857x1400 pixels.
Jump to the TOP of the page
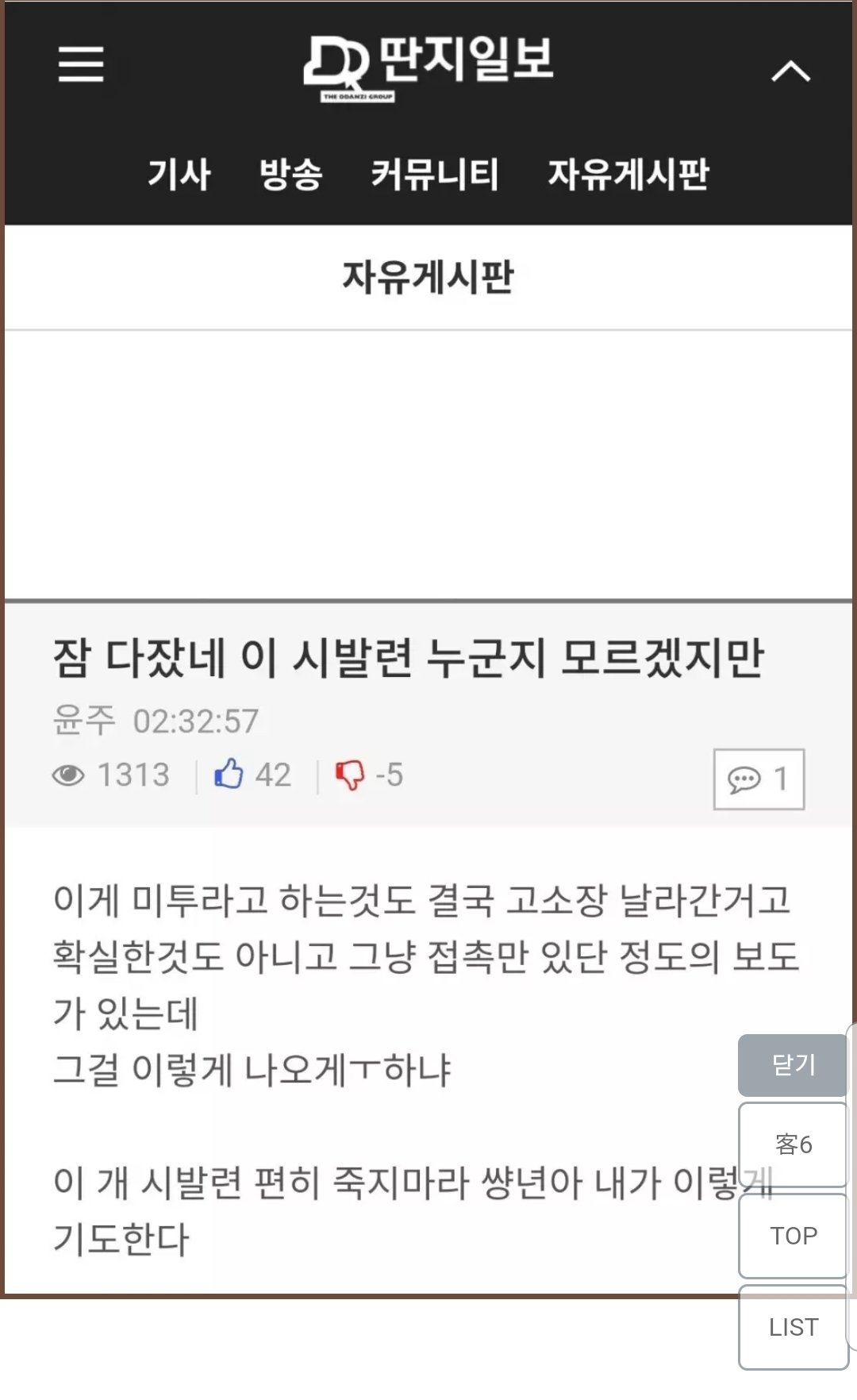tap(793, 1236)
